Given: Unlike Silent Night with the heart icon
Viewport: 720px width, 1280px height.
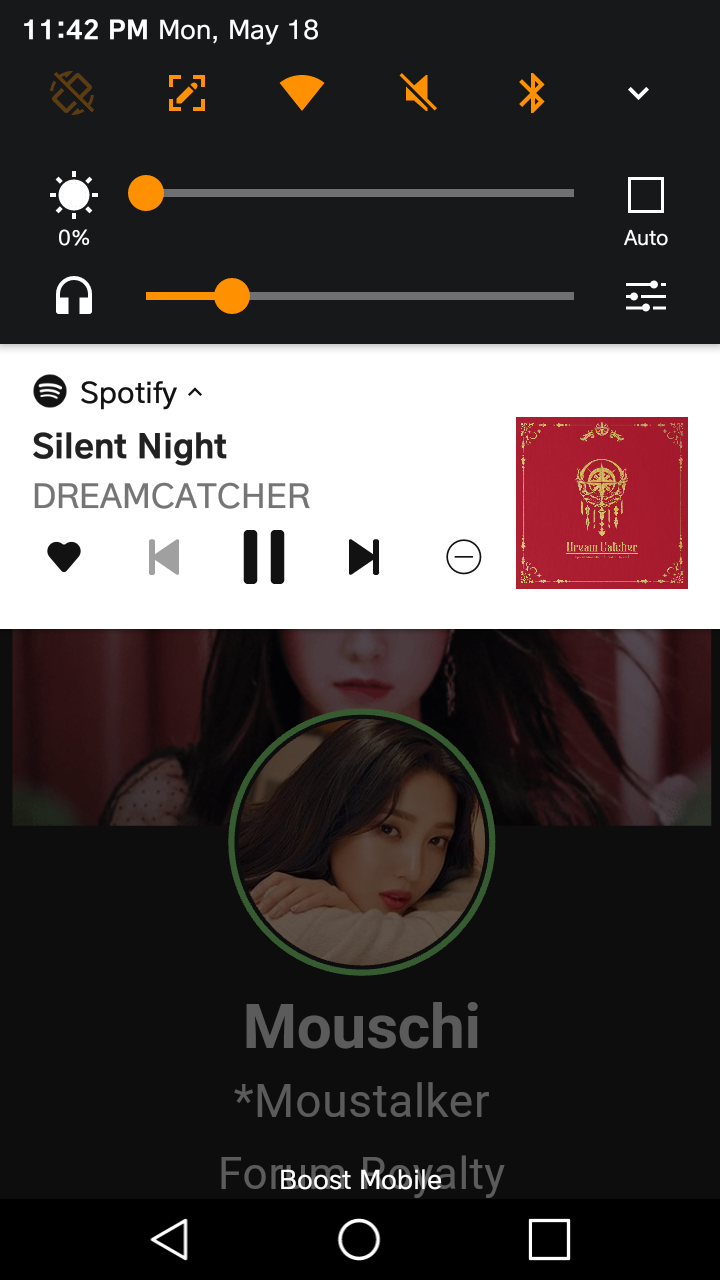Looking at the screenshot, I should tap(64, 557).
